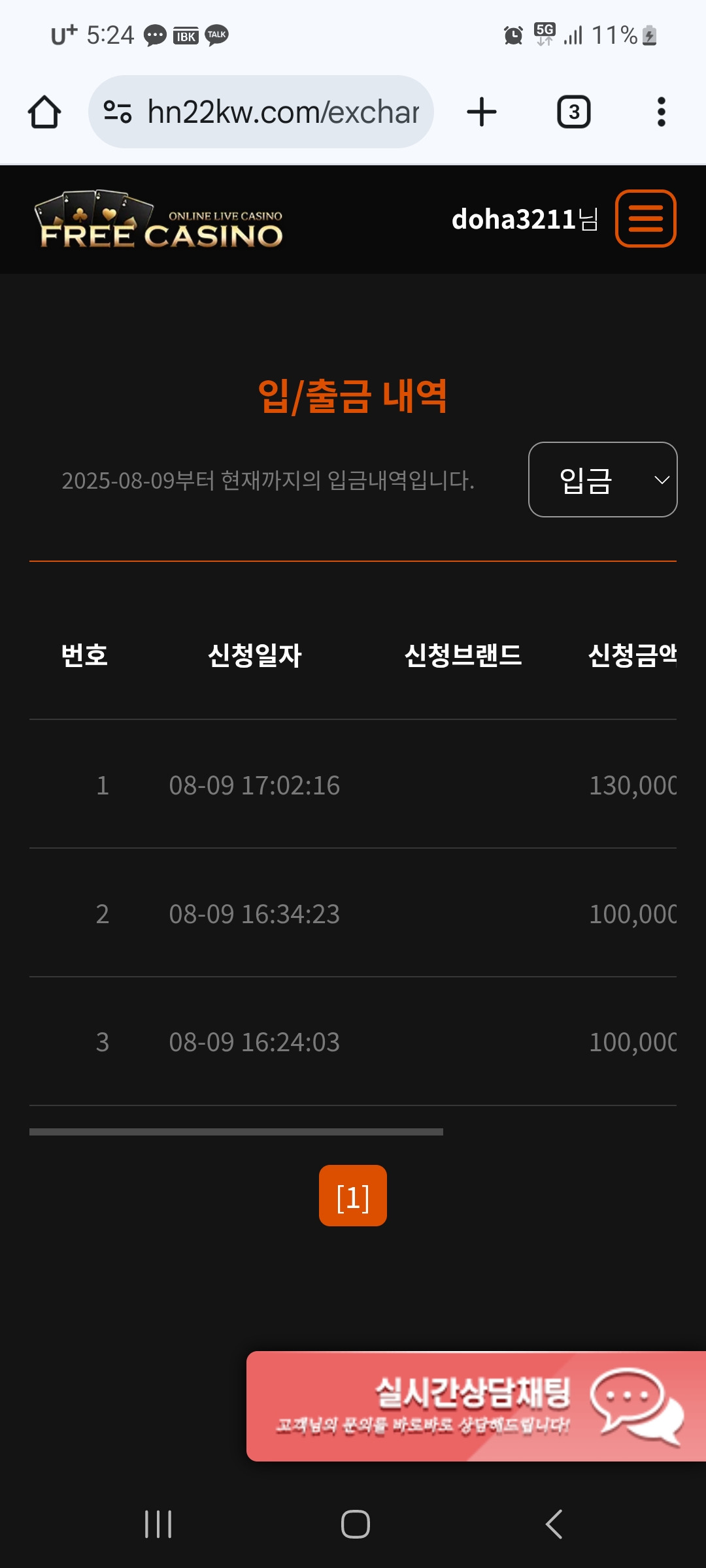View the 3 open tabs
Screen dimensions: 706x1568
[x=573, y=112]
